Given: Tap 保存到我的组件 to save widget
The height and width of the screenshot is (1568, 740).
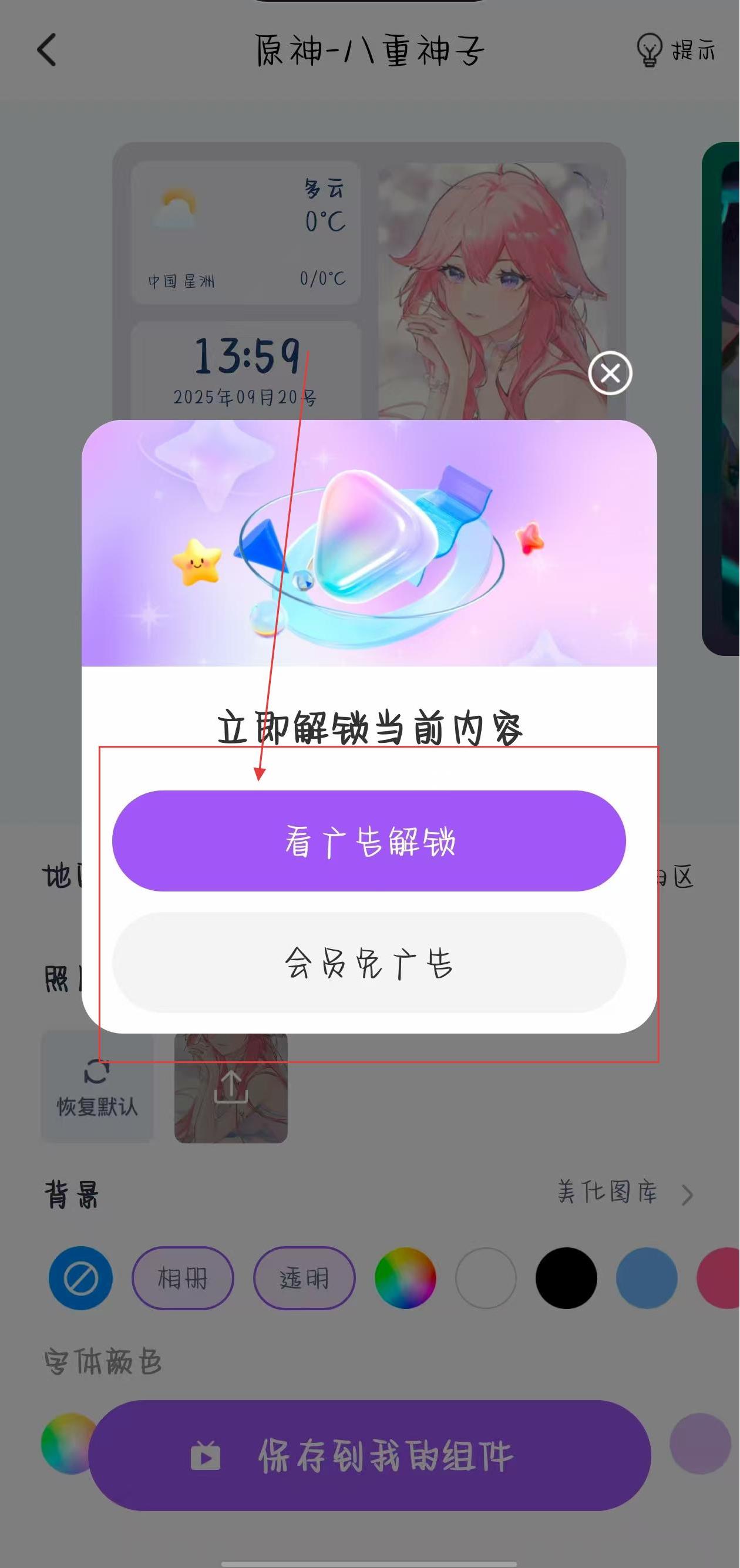Looking at the screenshot, I should tap(369, 1456).
